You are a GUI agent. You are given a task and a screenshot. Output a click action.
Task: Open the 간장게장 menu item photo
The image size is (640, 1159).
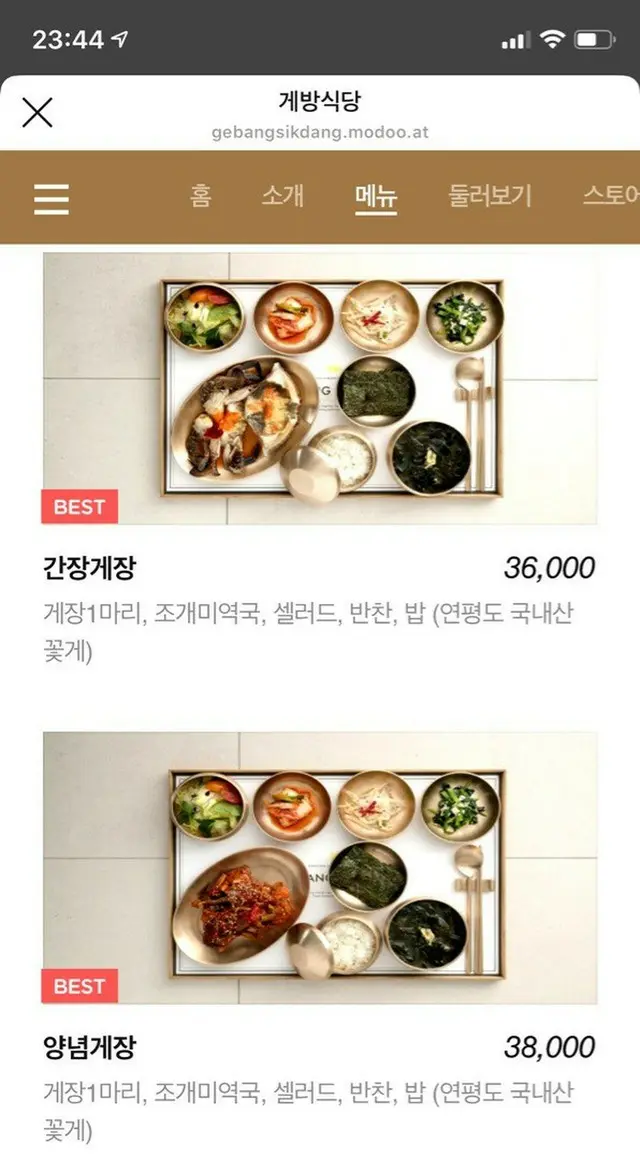click(320, 388)
